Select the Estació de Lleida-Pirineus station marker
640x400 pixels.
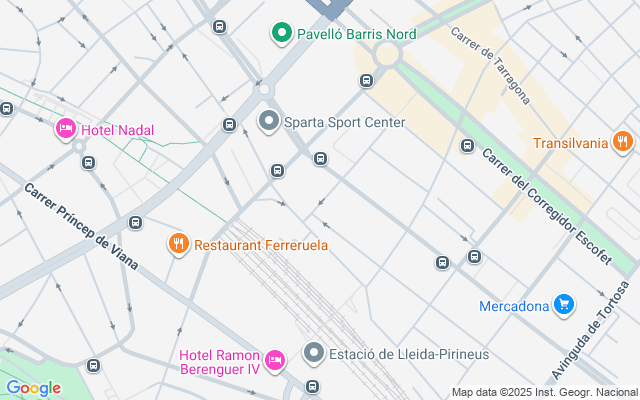point(315,353)
